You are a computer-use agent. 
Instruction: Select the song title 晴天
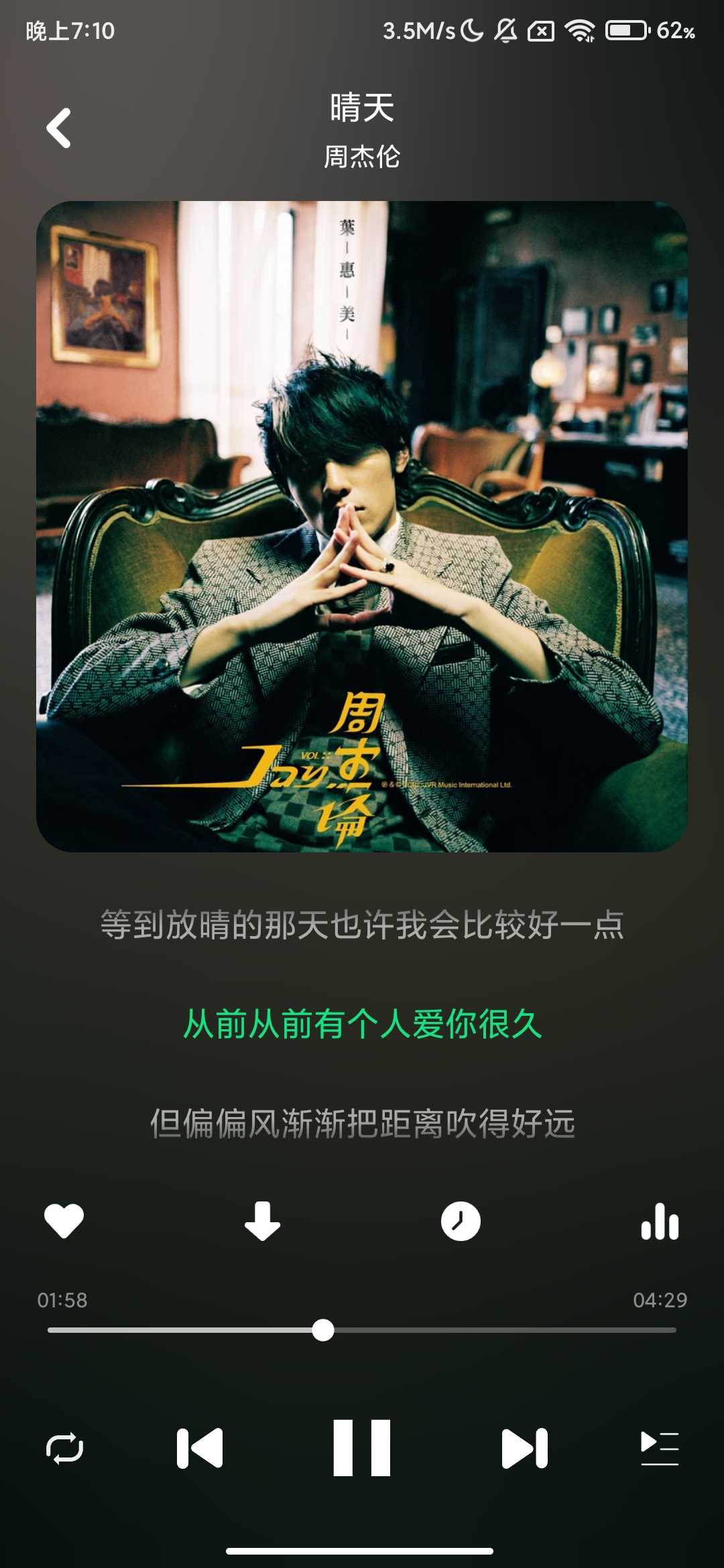click(362, 109)
